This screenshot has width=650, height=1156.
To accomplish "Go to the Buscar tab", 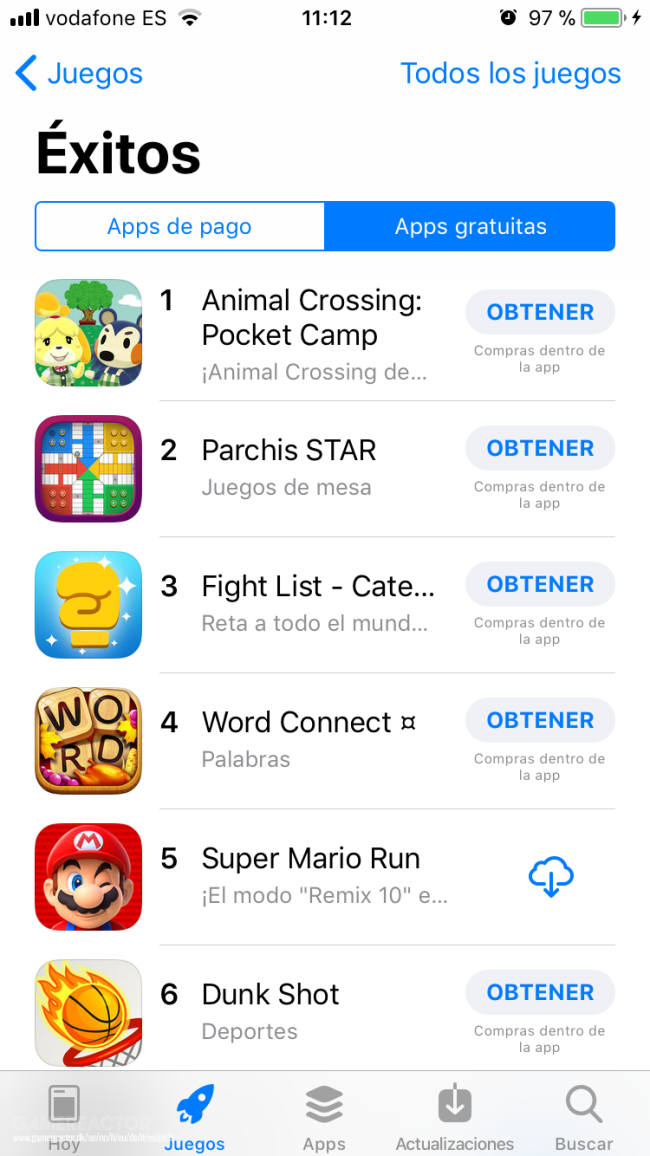I will coord(584,1116).
